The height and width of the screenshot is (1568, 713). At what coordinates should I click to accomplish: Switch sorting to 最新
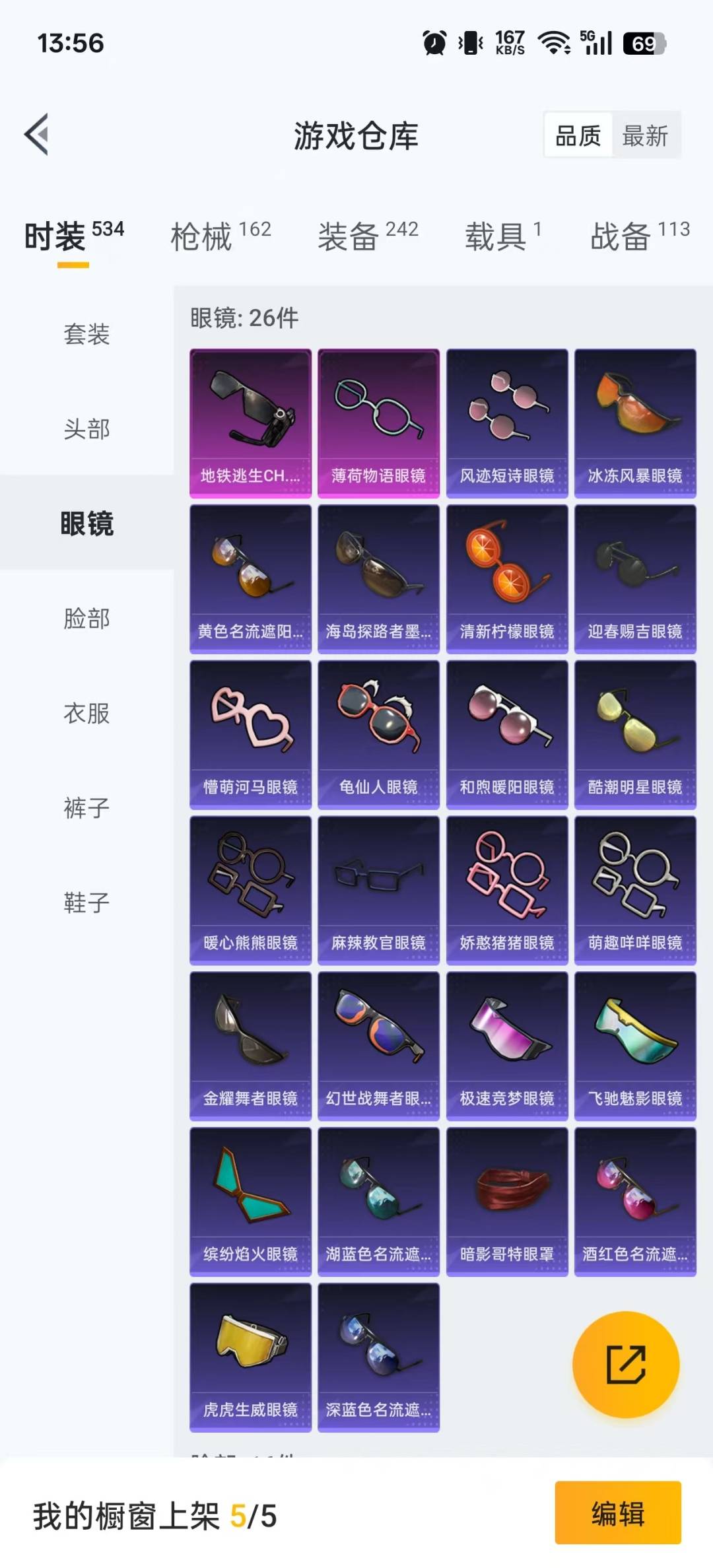pyautogui.click(x=648, y=135)
